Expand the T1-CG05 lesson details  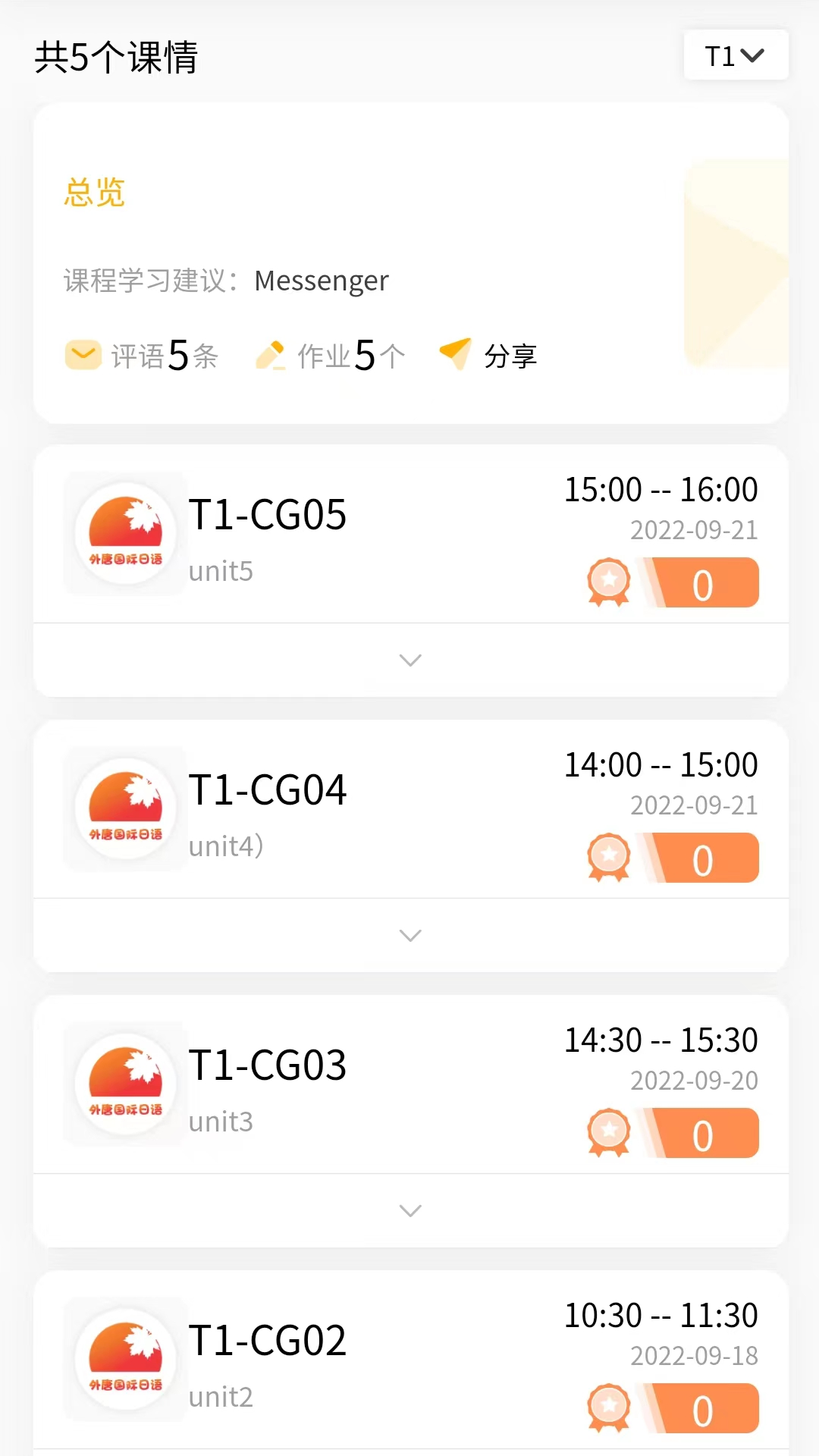409,661
